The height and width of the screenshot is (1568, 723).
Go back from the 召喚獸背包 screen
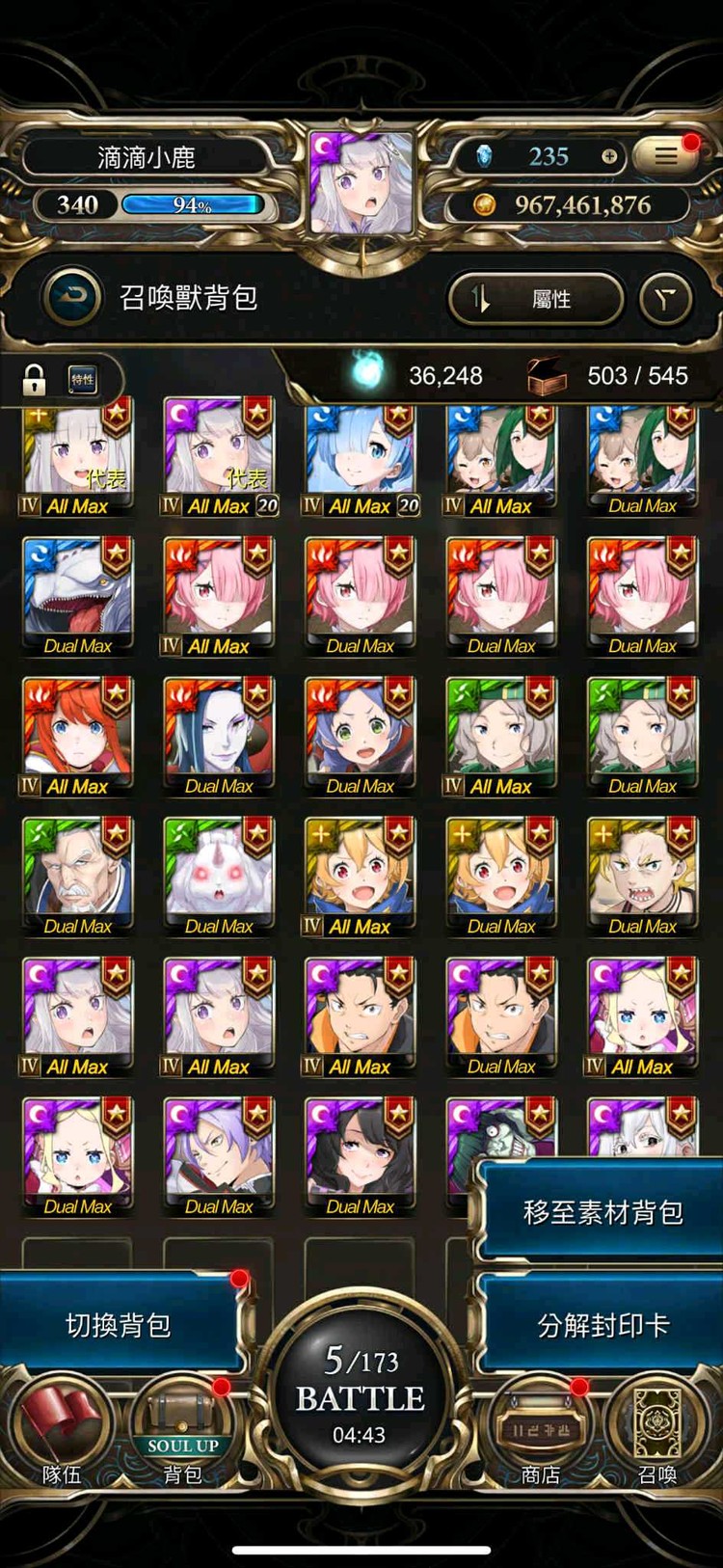(x=73, y=297)
